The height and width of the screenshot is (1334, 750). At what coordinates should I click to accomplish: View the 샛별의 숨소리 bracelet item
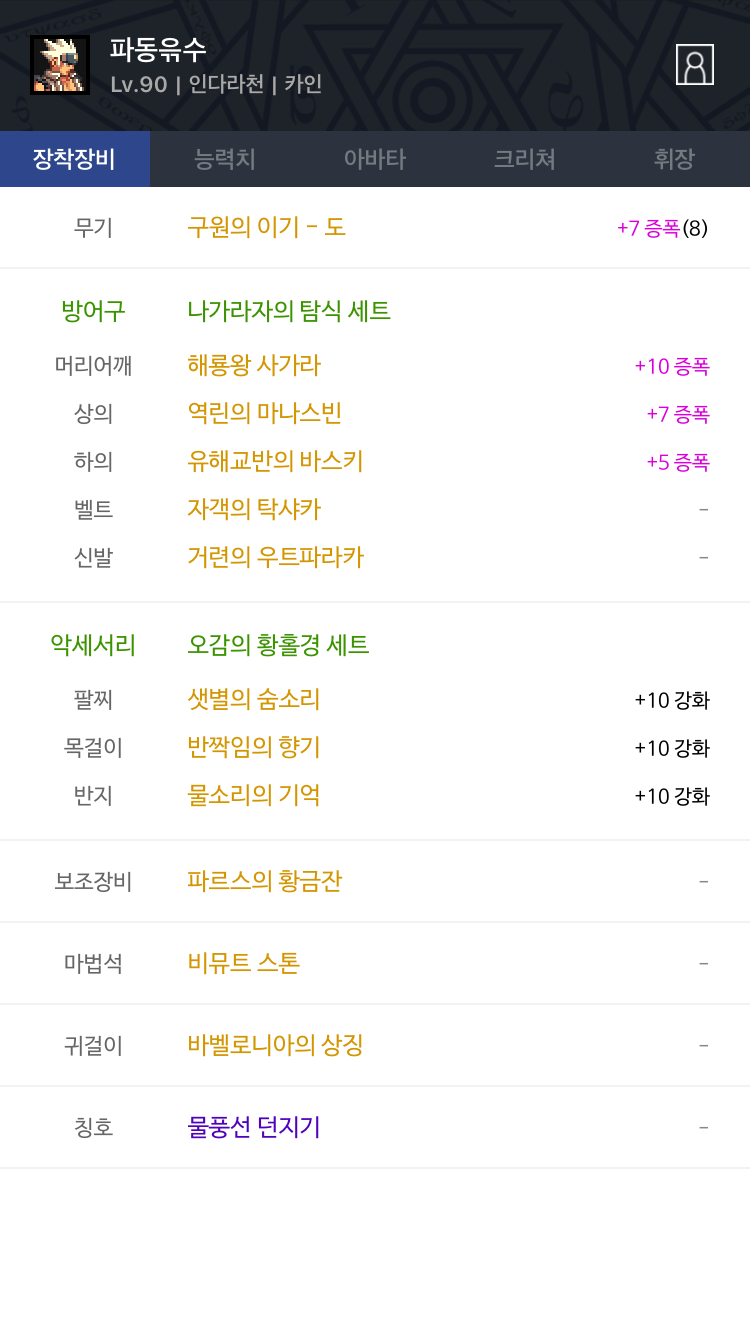254,699
